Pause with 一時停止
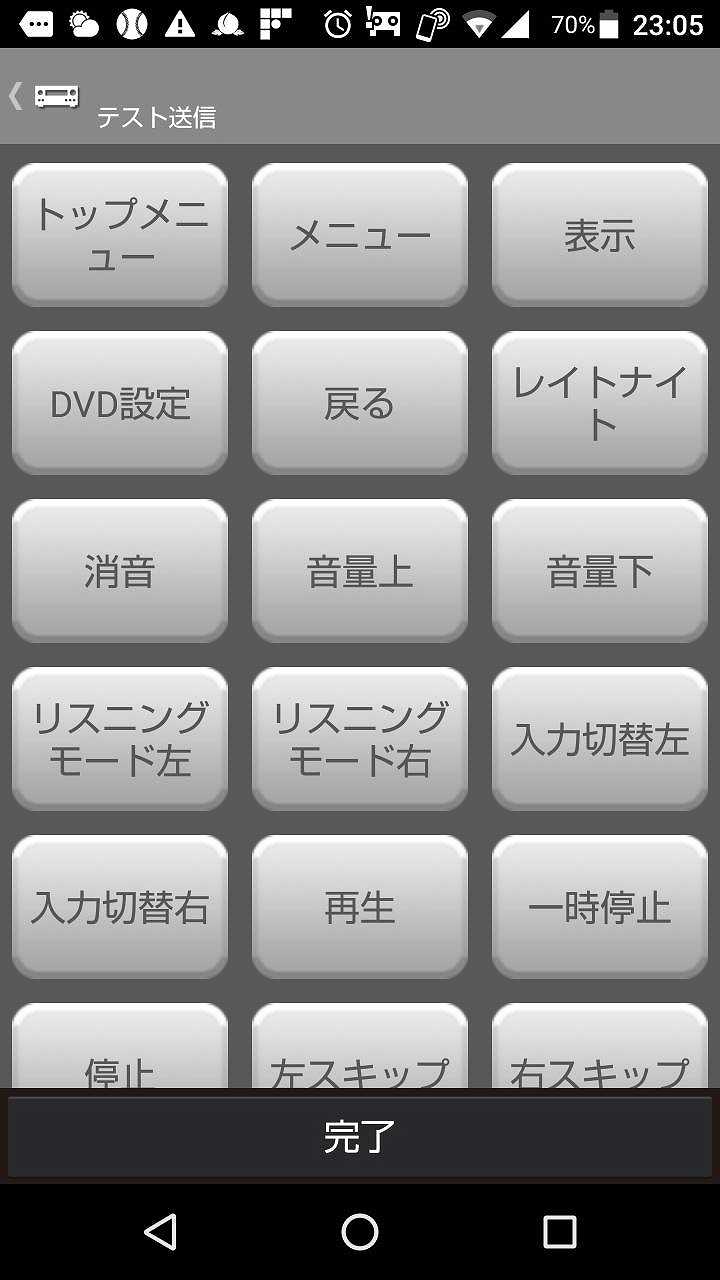720x1280 pixels. [x=600, y=907]
